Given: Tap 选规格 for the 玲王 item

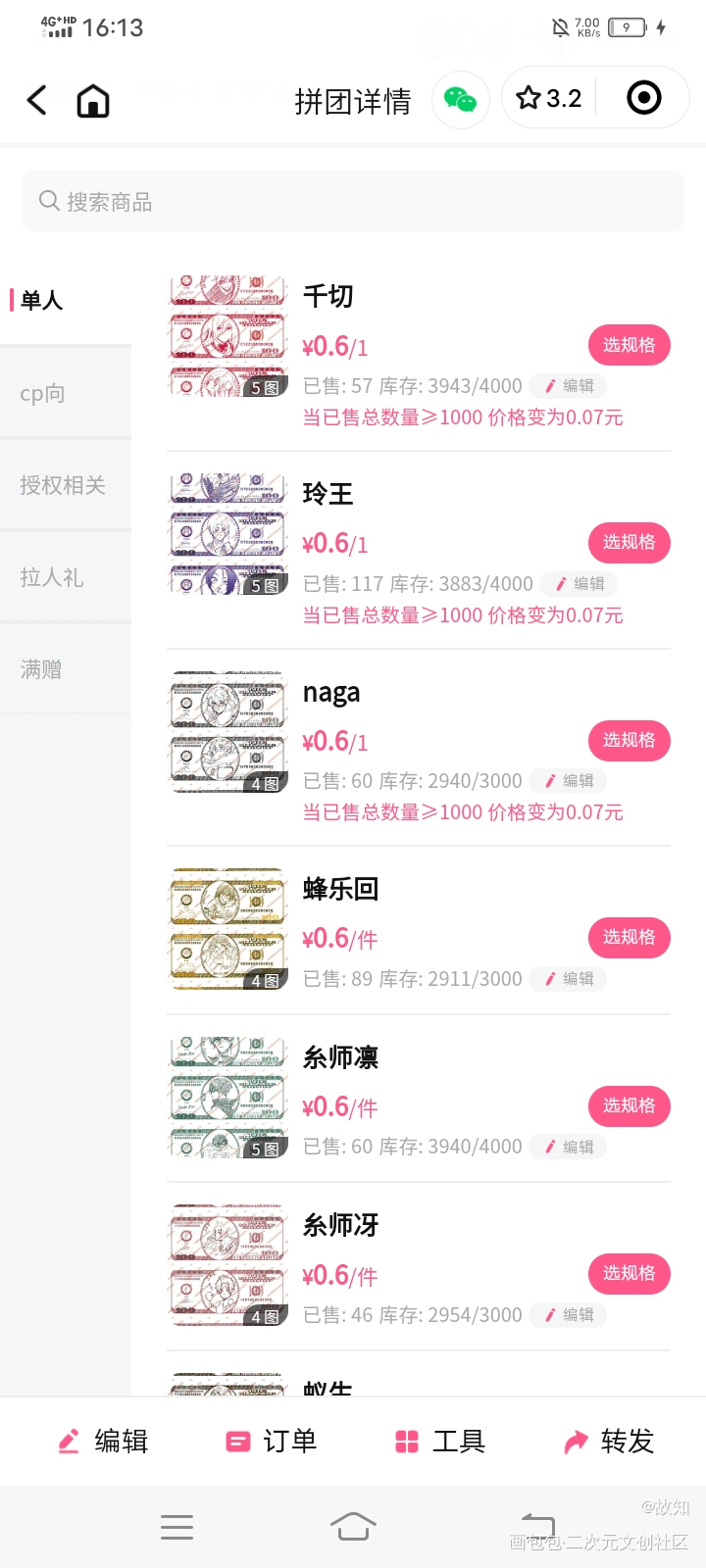Looking at the screenshot, I should [x=629, y=543].
